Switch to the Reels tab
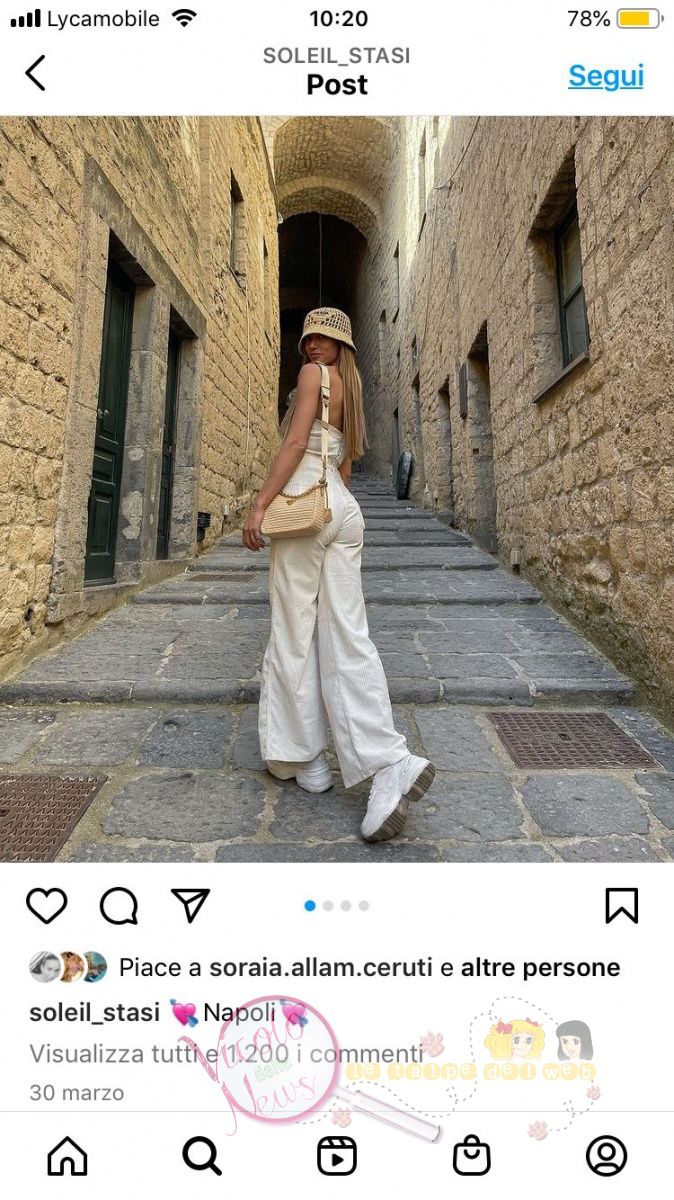Viewport: 674px width, 1200px height. (337, 1156)
